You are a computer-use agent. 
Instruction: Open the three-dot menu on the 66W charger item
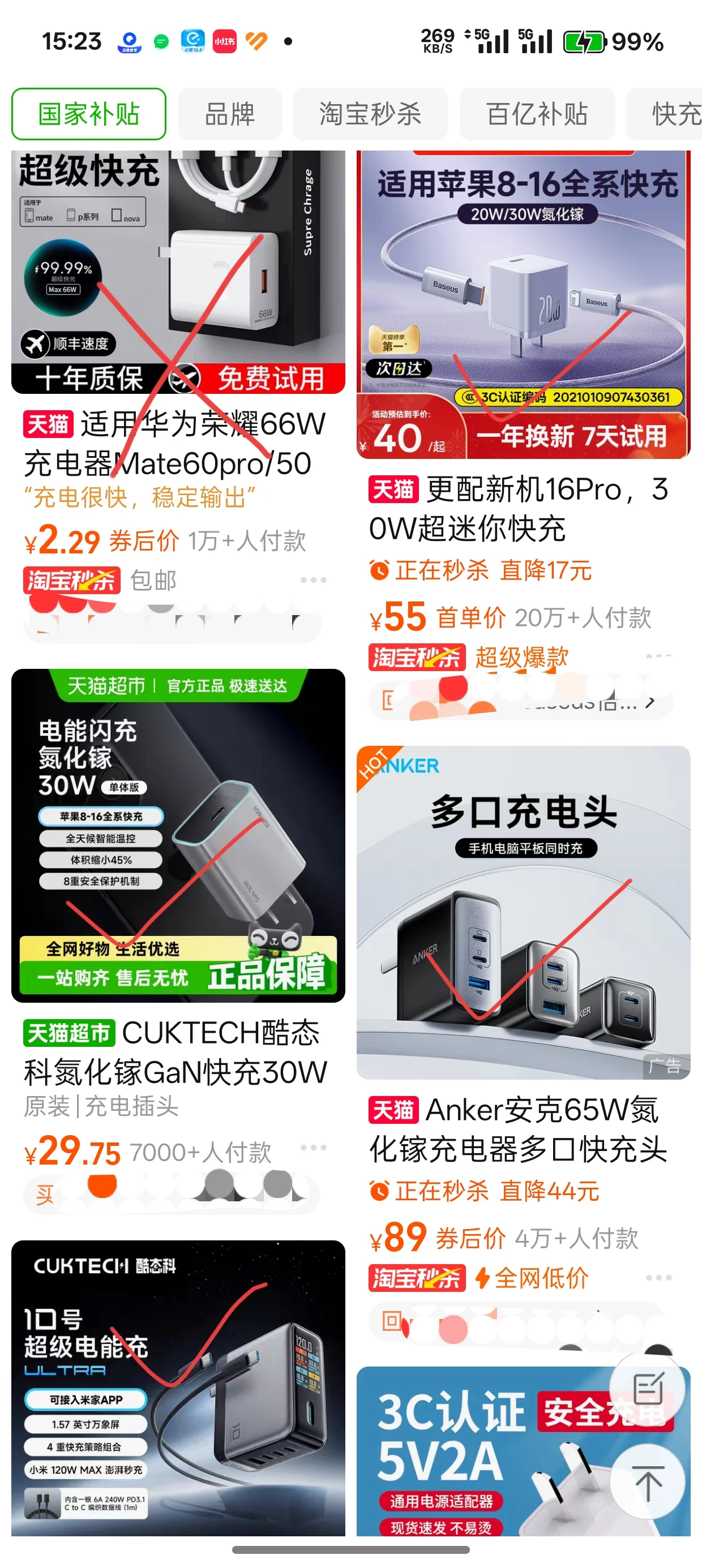tap(314, 579)
